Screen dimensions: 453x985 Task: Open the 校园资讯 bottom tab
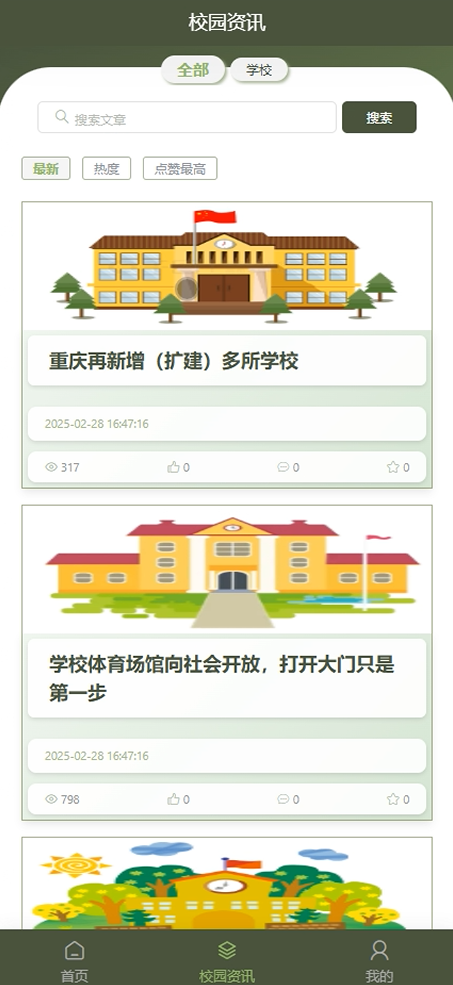coord(227,960)
